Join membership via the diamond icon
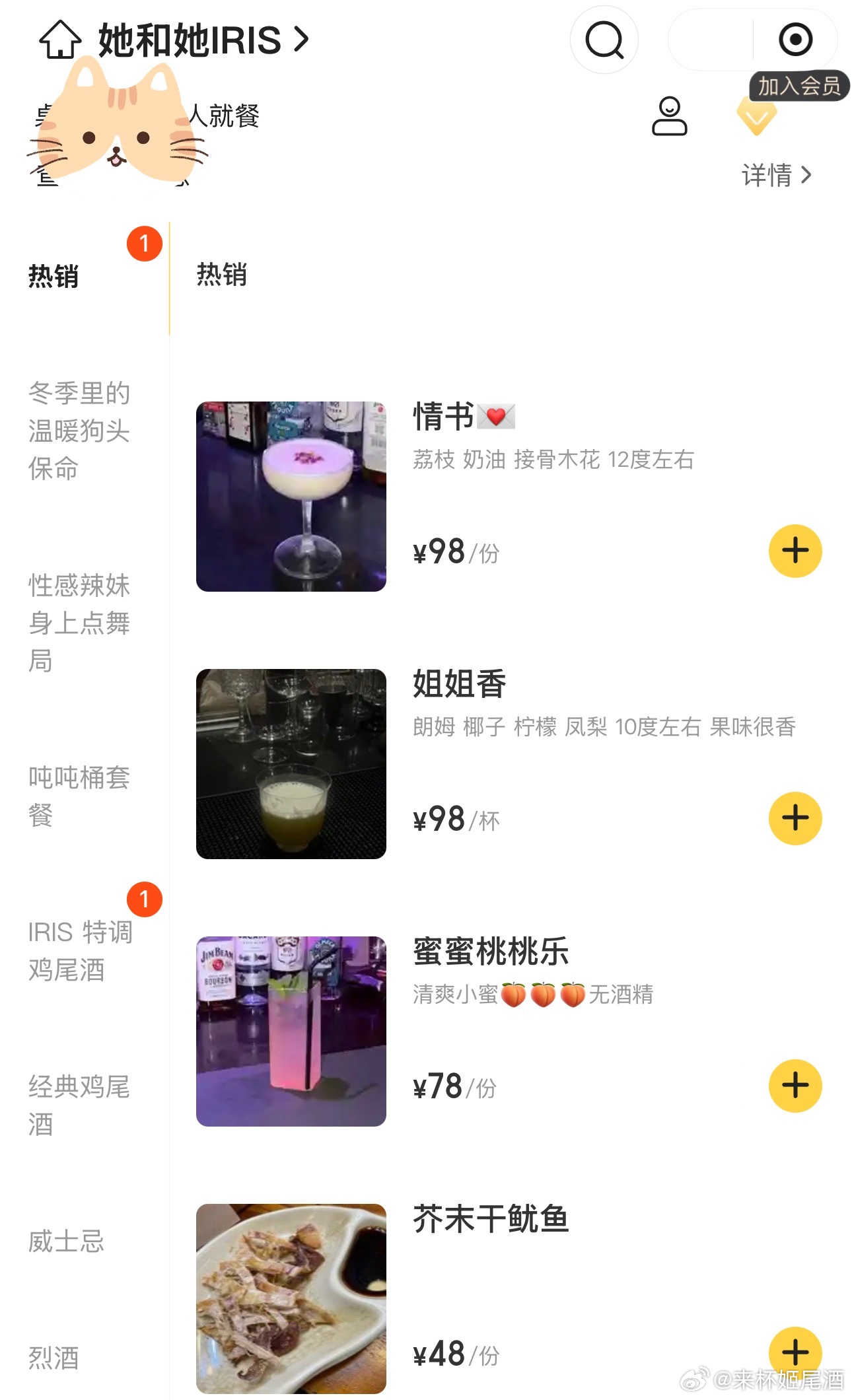The height and width of the screenshot is (1400, 852). [x=756, y=116]
